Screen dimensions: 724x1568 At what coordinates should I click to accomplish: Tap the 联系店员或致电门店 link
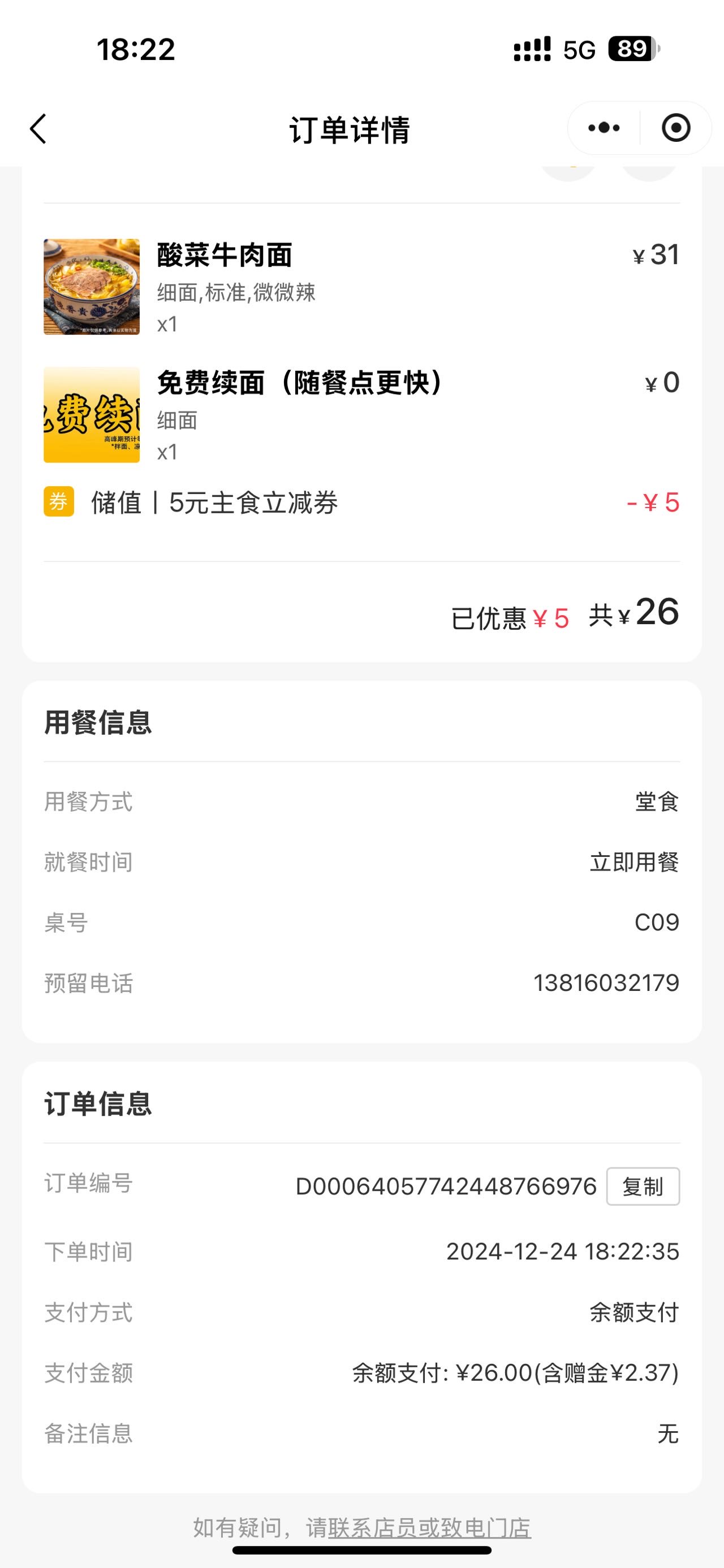coord(429,1528)
